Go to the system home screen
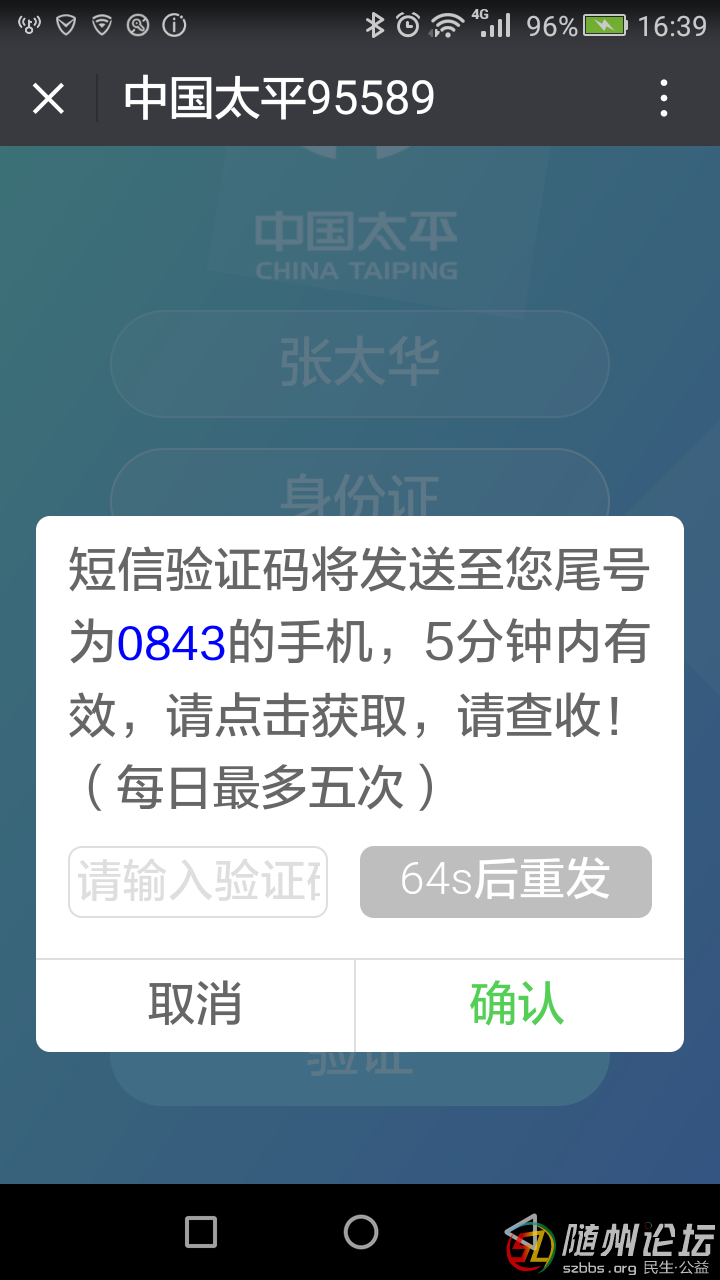 (x=360, y=1232)
